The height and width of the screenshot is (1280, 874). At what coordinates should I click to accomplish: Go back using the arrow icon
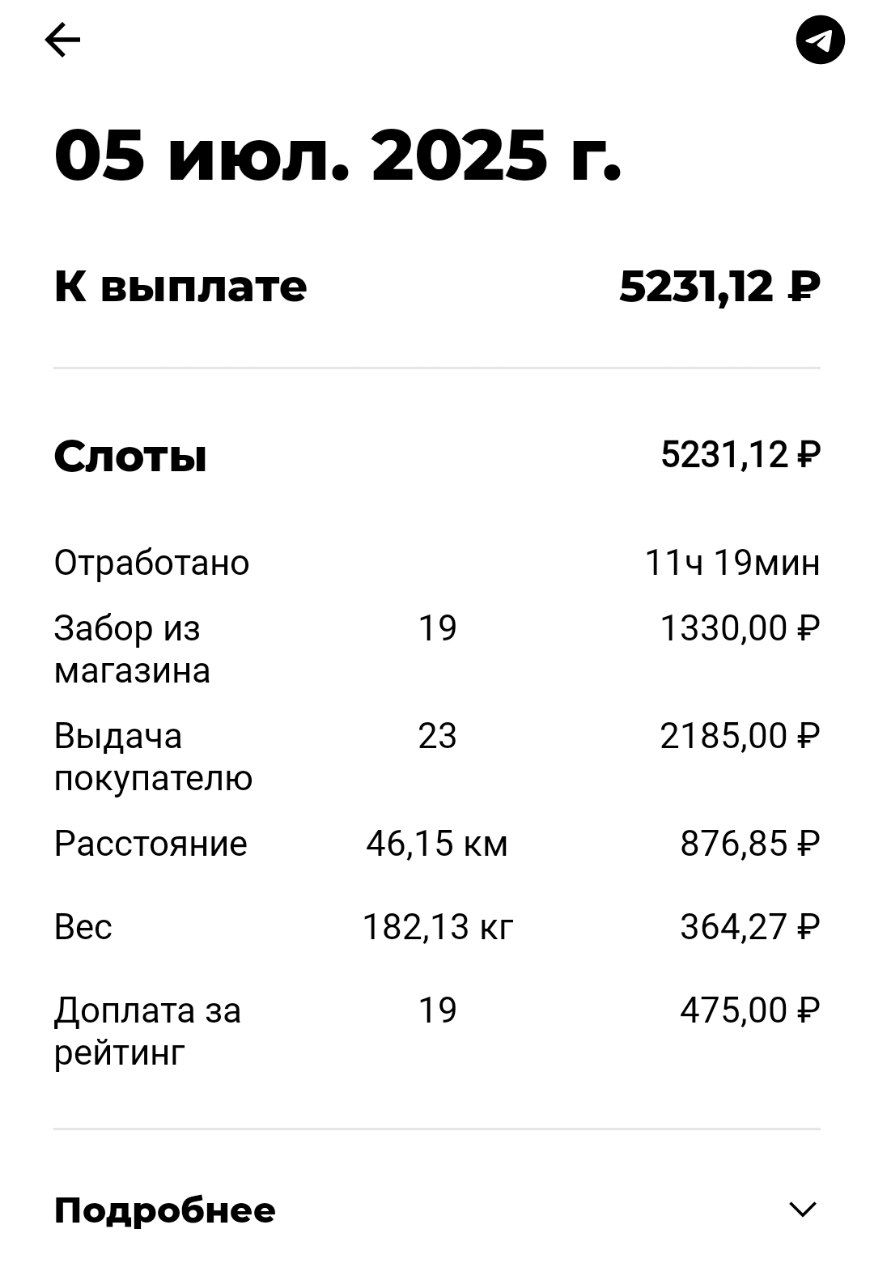62,40
